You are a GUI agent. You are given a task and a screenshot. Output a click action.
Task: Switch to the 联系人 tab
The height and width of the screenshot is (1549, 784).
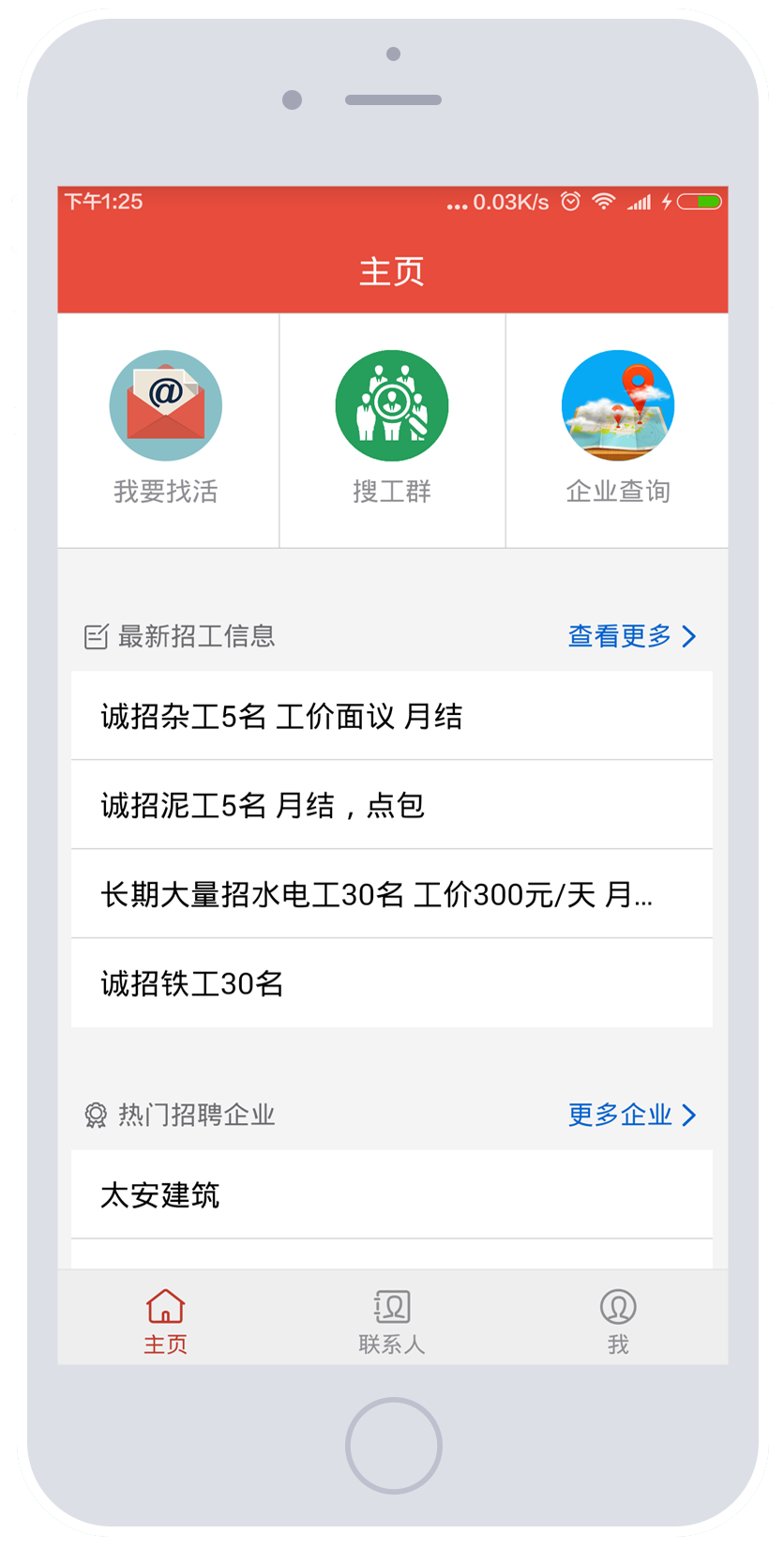pos(392,1321)
